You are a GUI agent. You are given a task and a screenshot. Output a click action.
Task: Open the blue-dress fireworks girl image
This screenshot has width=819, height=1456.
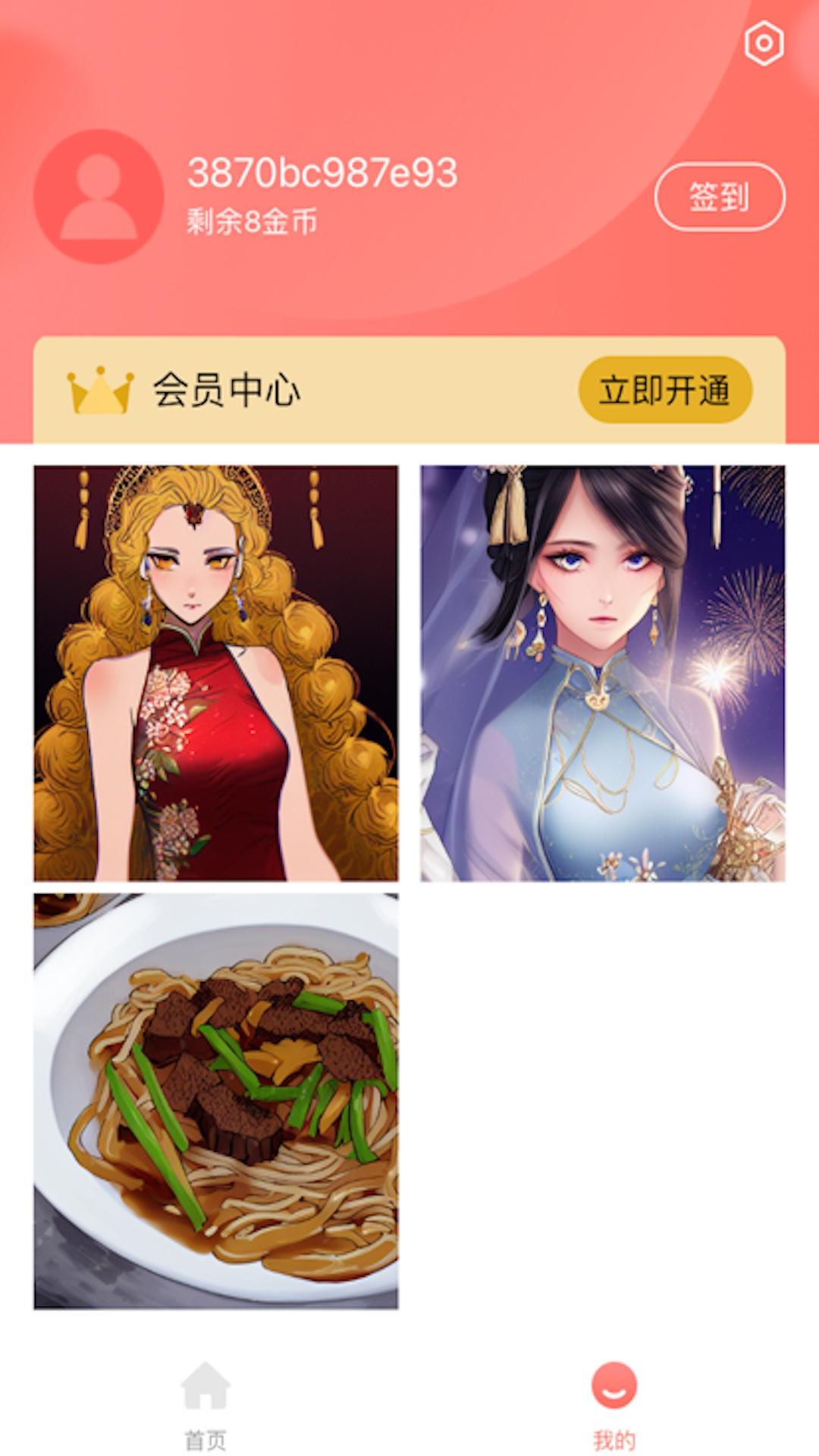point(603,673)
